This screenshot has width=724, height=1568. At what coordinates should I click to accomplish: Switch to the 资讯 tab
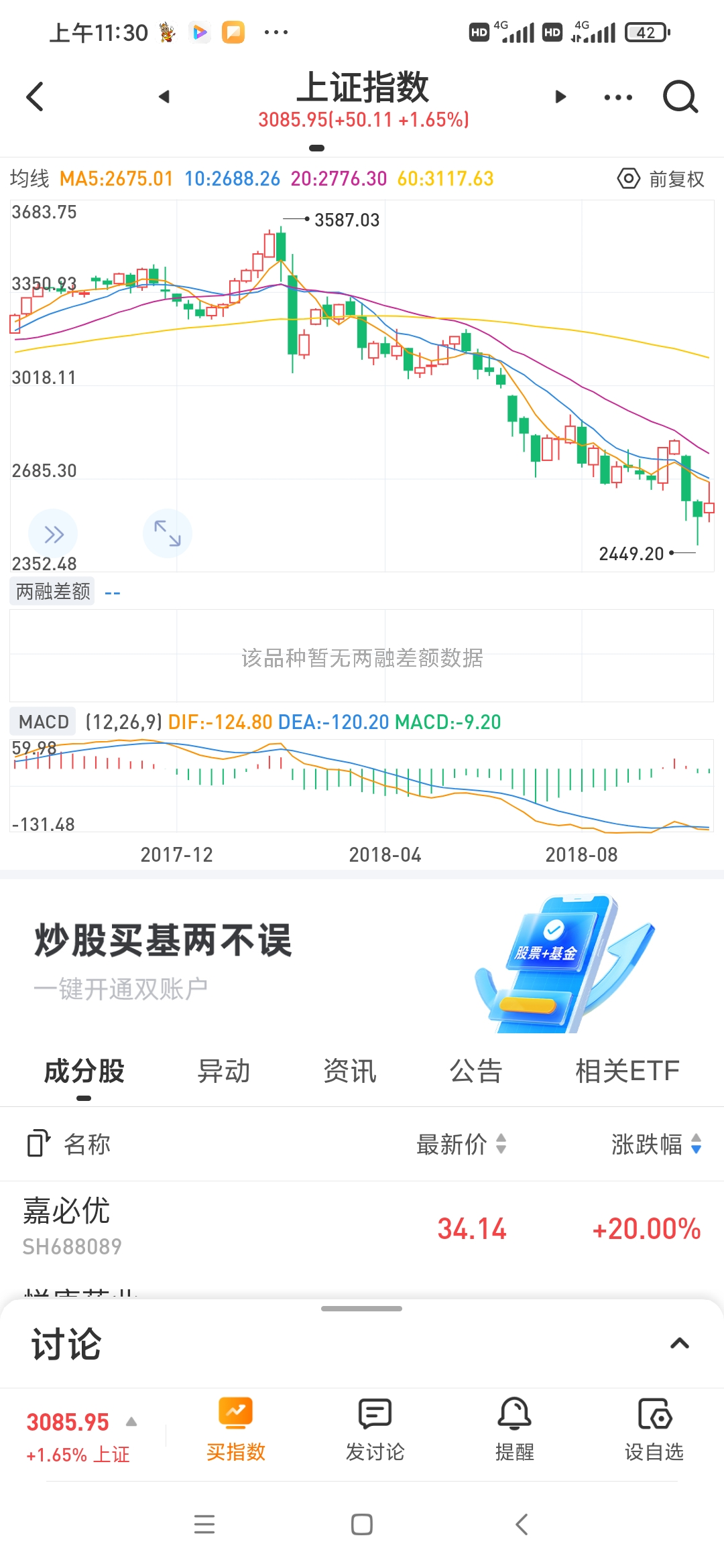(x=349, y=1071)
